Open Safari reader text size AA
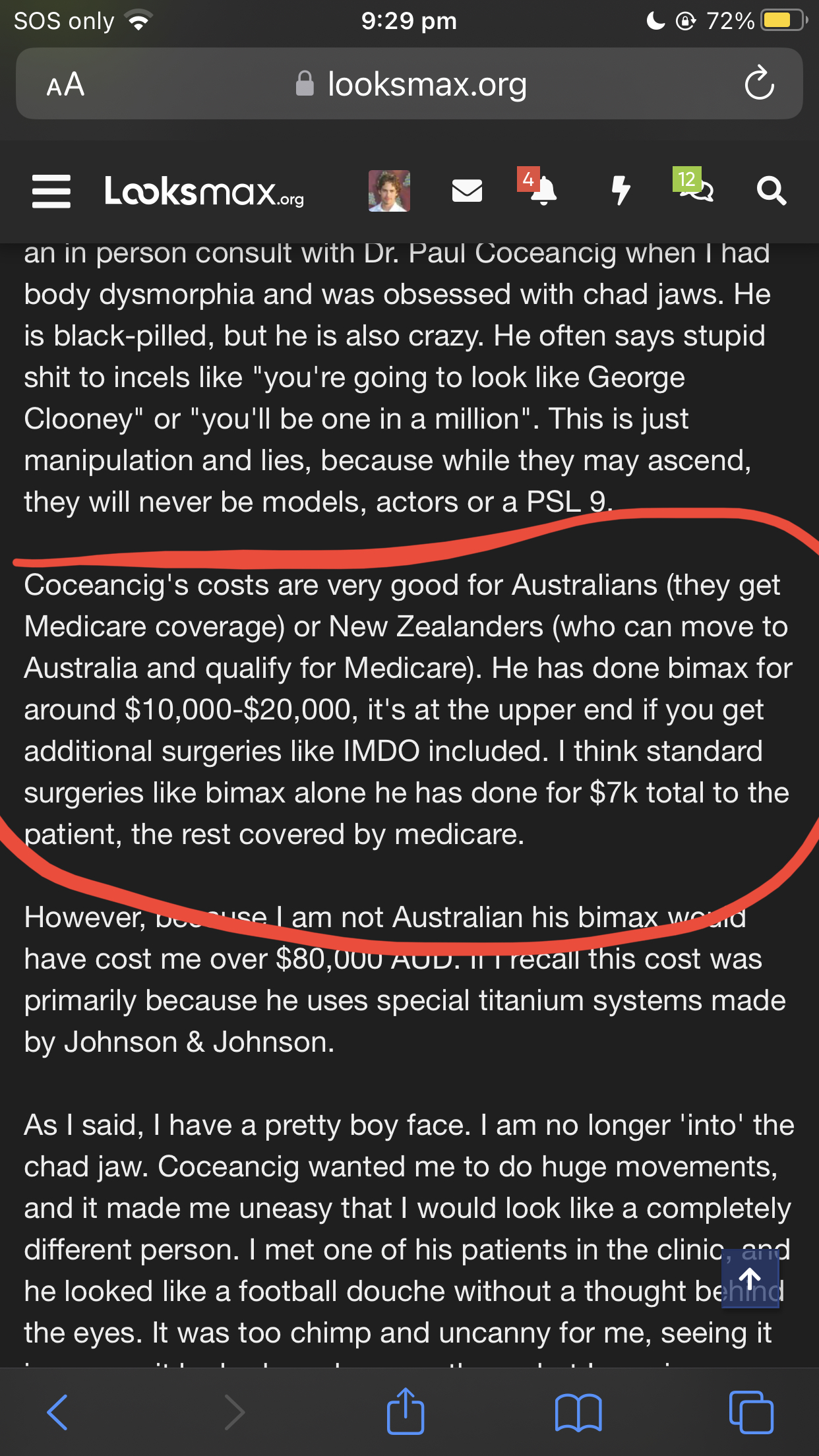Viewport: 819px width, 1456px height. tap(66, 84)
